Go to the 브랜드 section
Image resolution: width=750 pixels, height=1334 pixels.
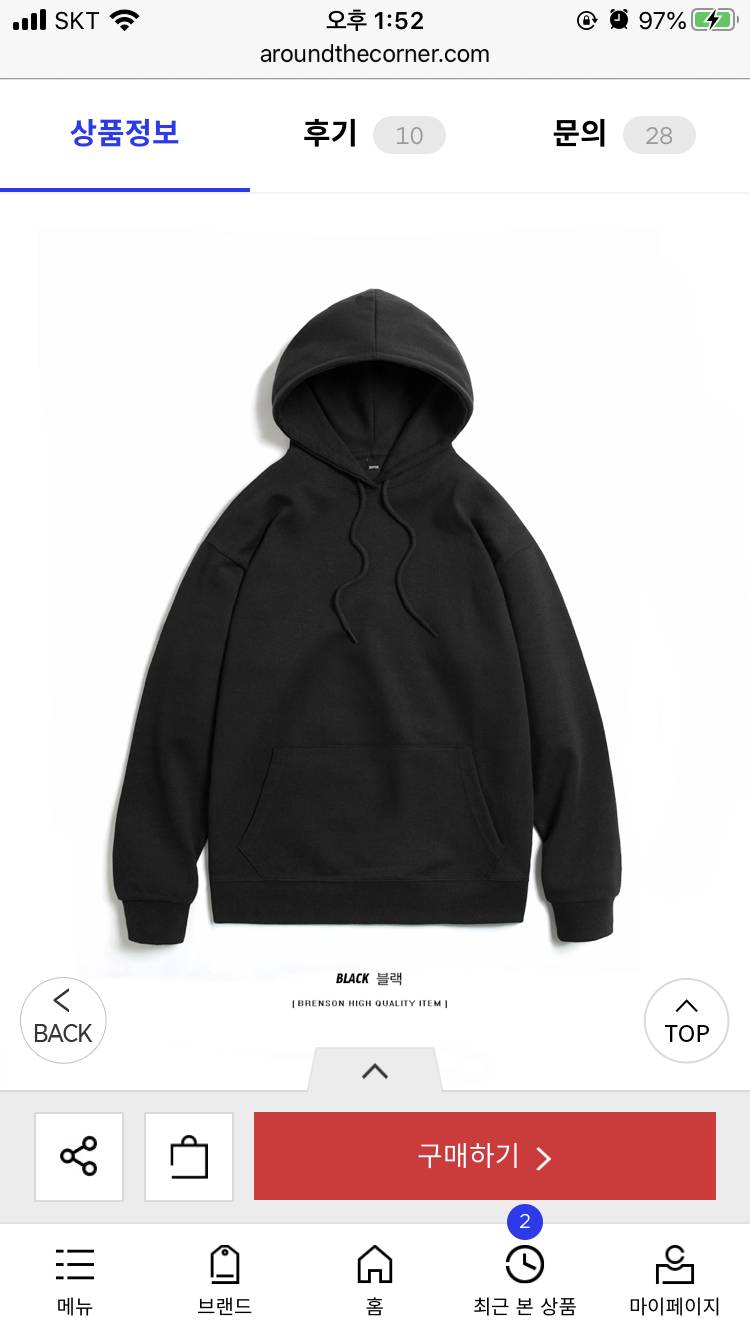[x=225, y=1280]
